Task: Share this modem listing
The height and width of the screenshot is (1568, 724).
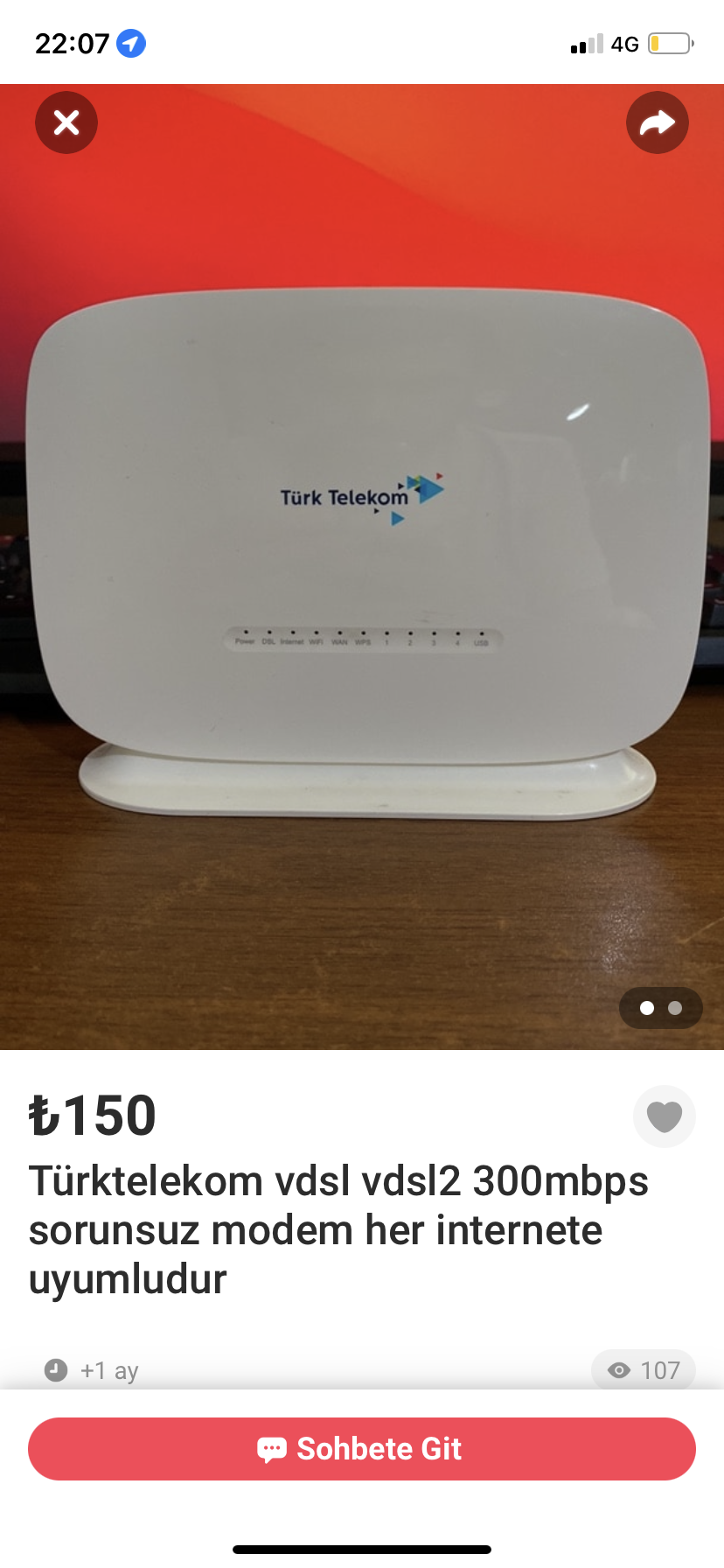Action: (x=658, y=122)
